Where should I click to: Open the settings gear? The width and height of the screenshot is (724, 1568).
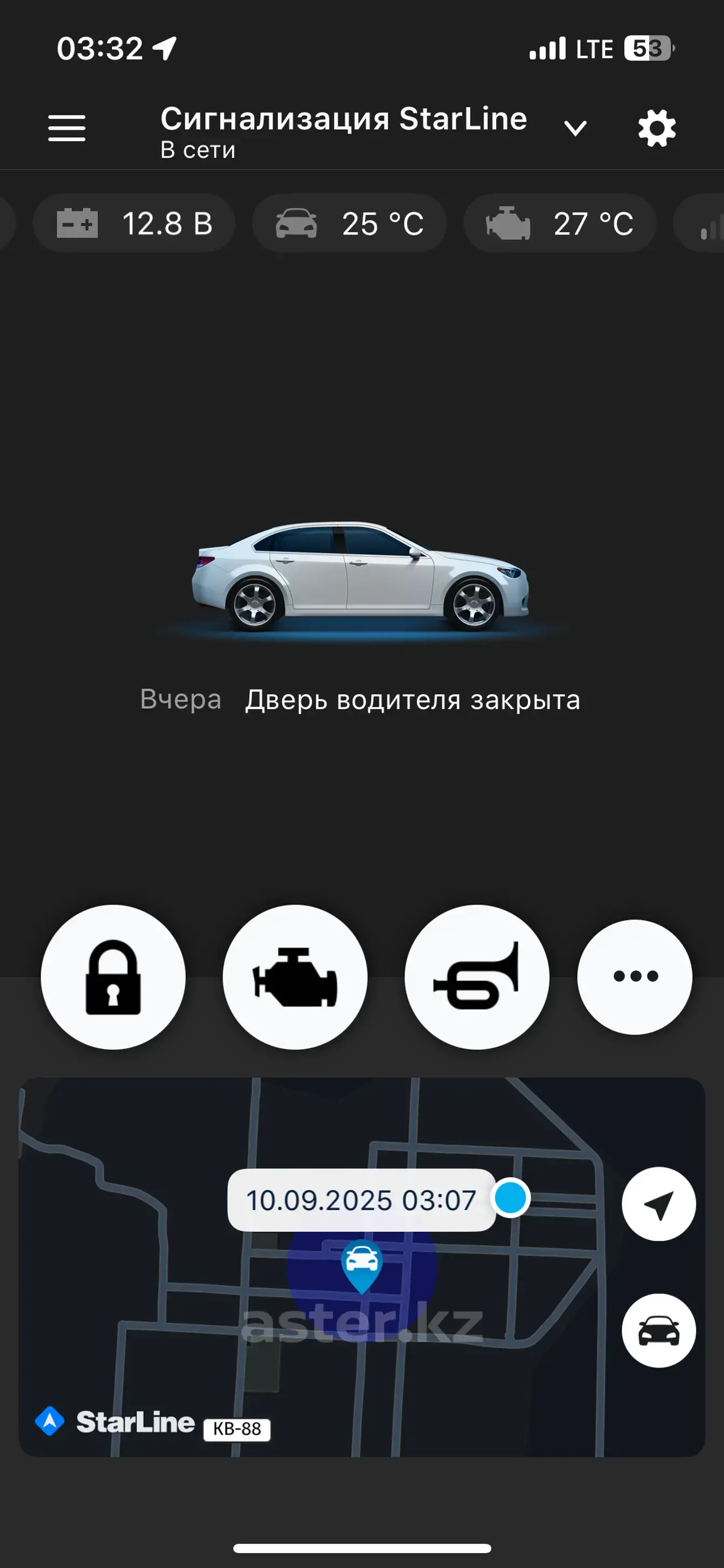pos(657,128)
